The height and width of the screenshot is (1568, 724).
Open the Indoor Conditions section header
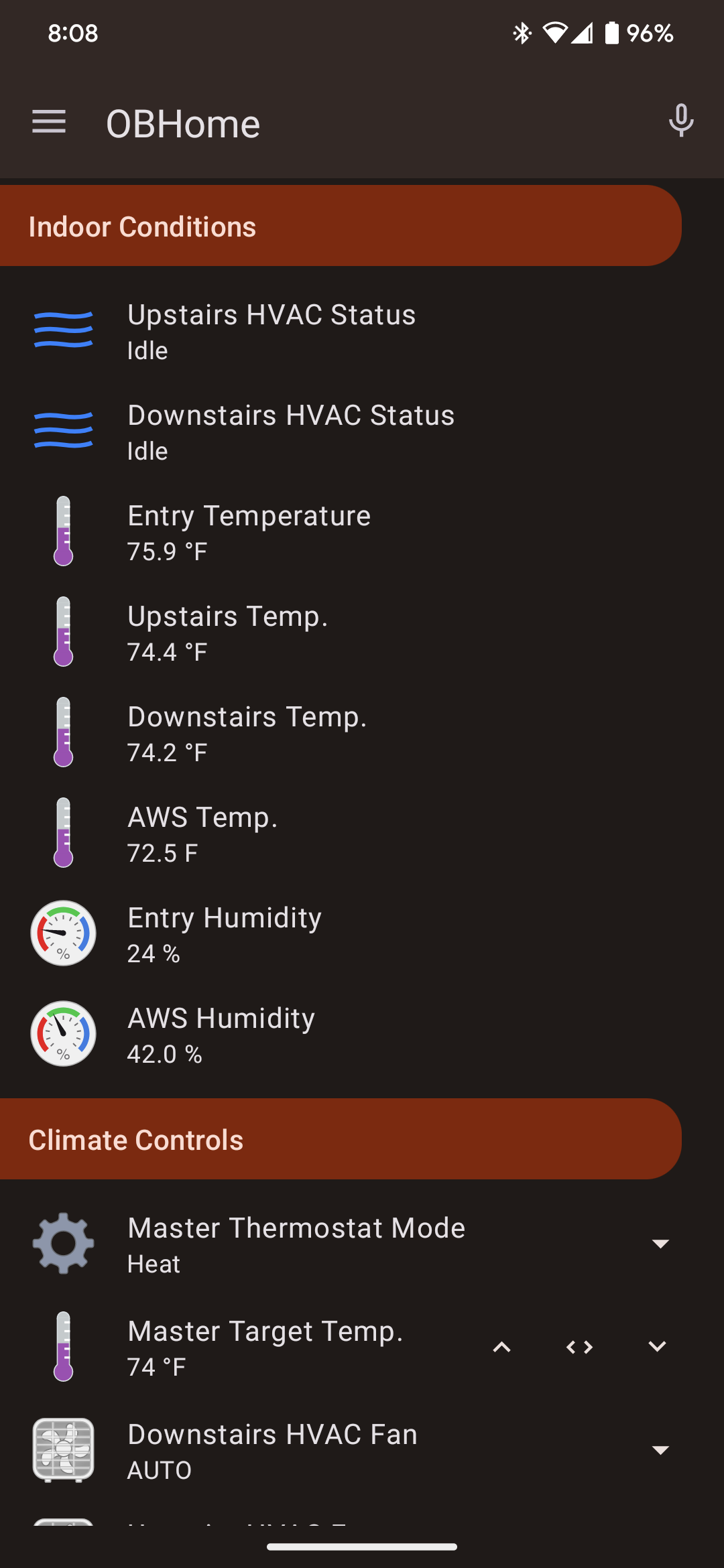(341, 226)
